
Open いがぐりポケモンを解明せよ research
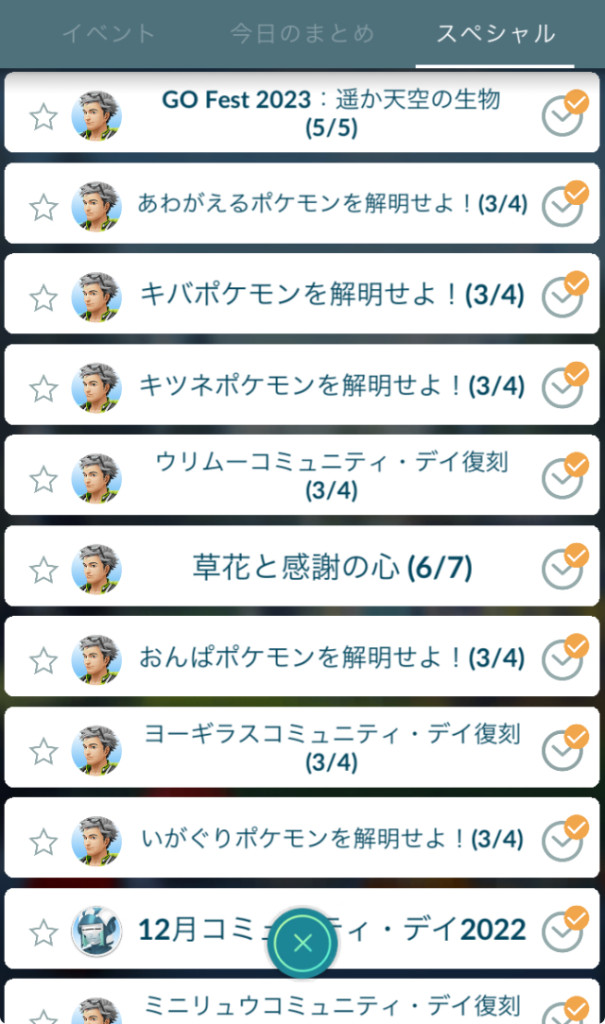302,838
